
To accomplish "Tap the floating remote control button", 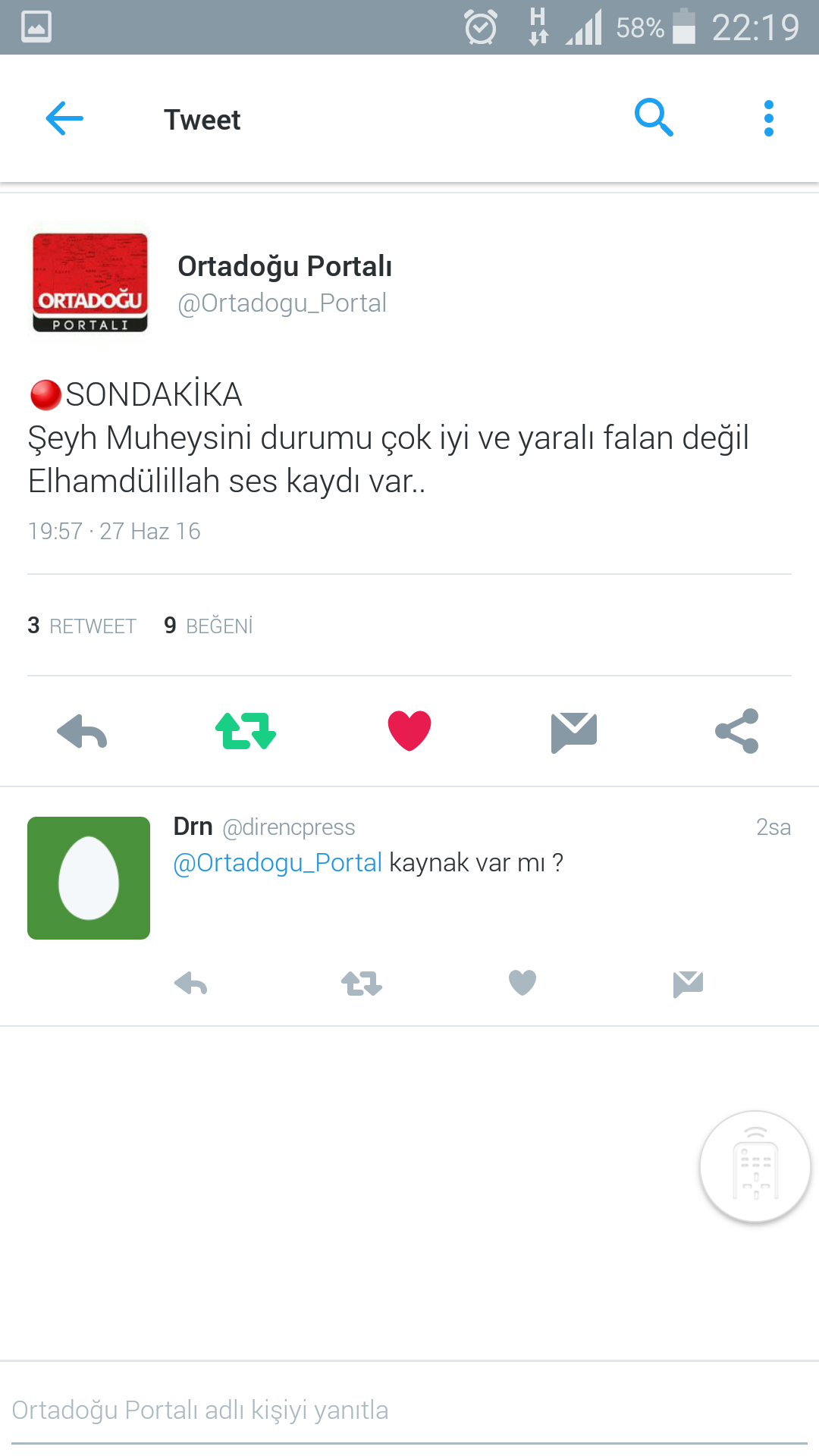I will [x=755, y=1166].
